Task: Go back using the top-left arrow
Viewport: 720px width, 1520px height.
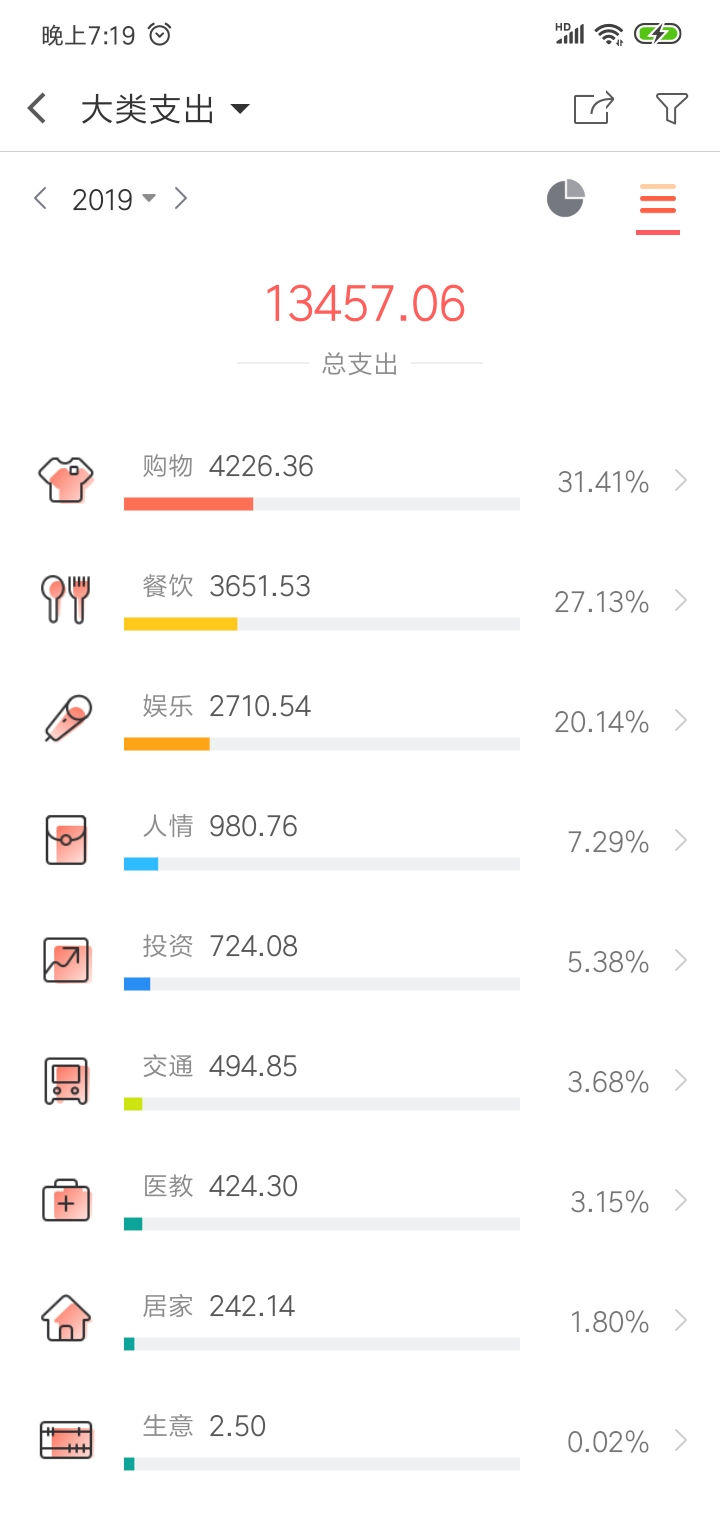Action: tap(37, 108)
